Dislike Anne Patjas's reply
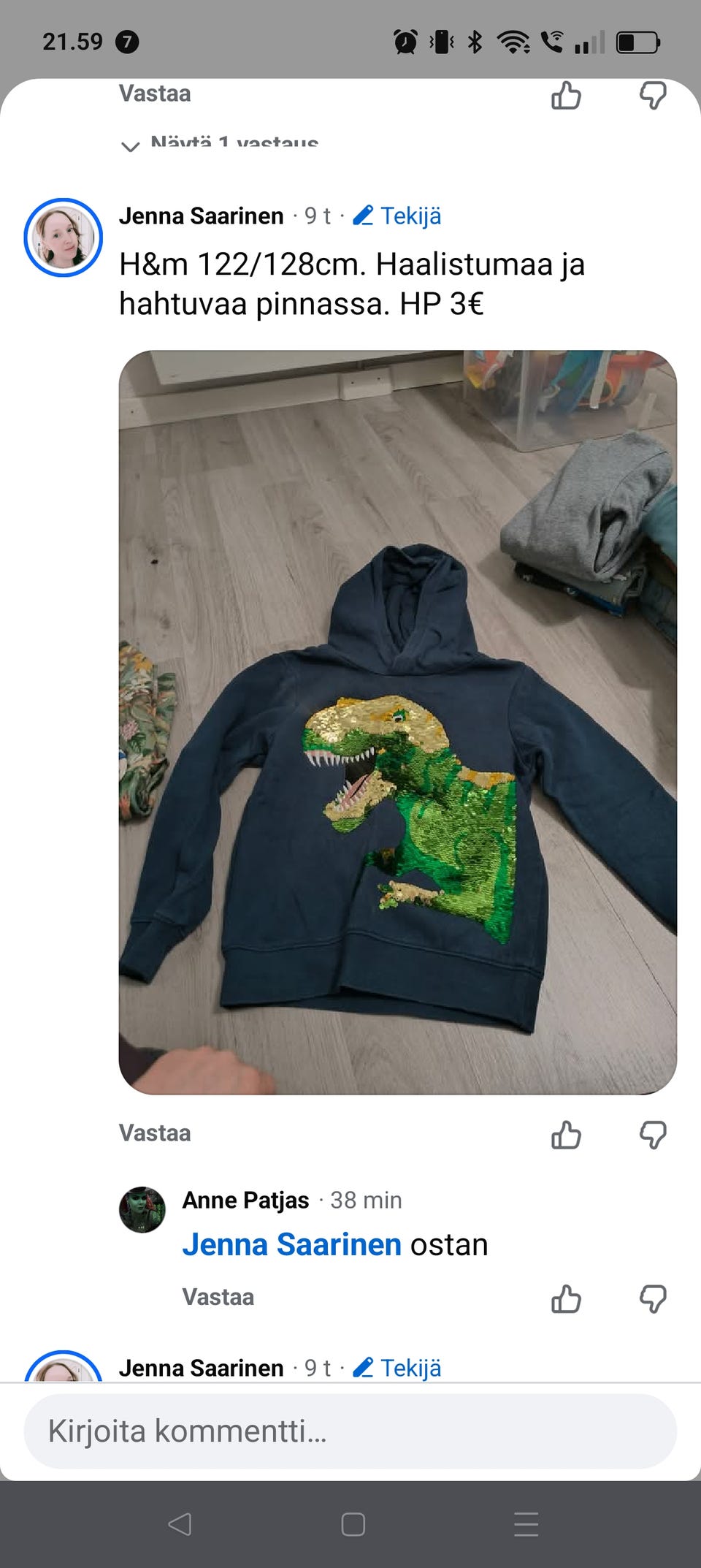The image size is (701, 1568). pos(653,1299)
